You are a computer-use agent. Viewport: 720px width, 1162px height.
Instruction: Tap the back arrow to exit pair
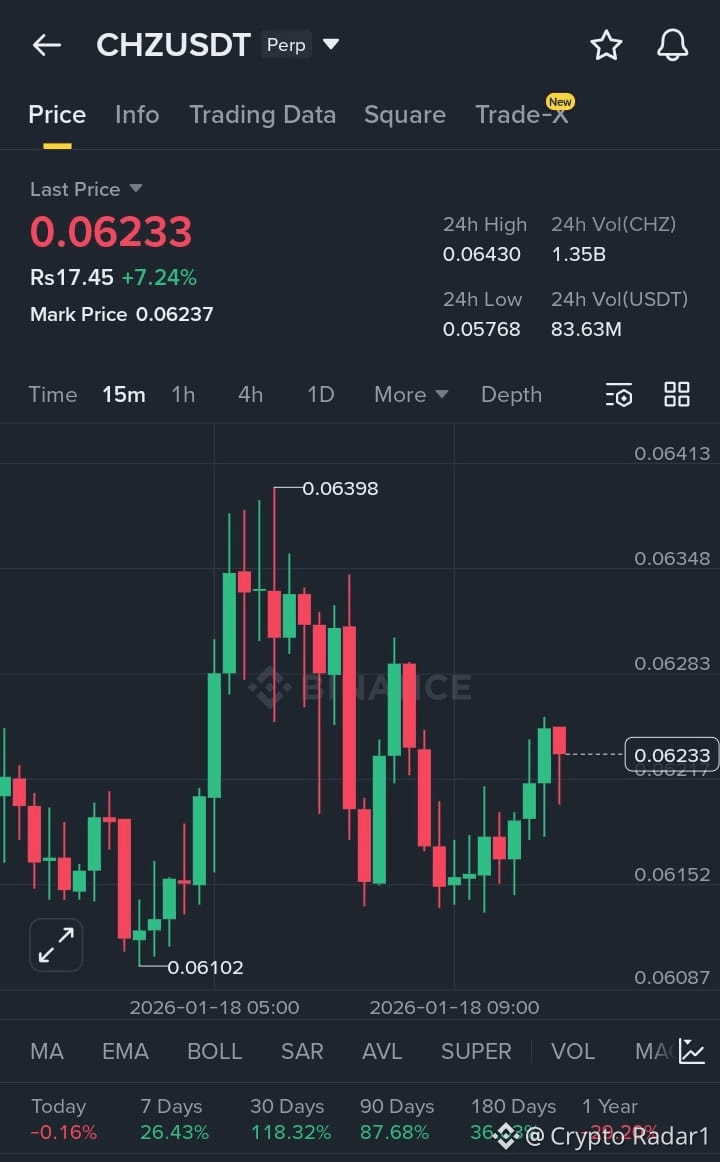46,45
